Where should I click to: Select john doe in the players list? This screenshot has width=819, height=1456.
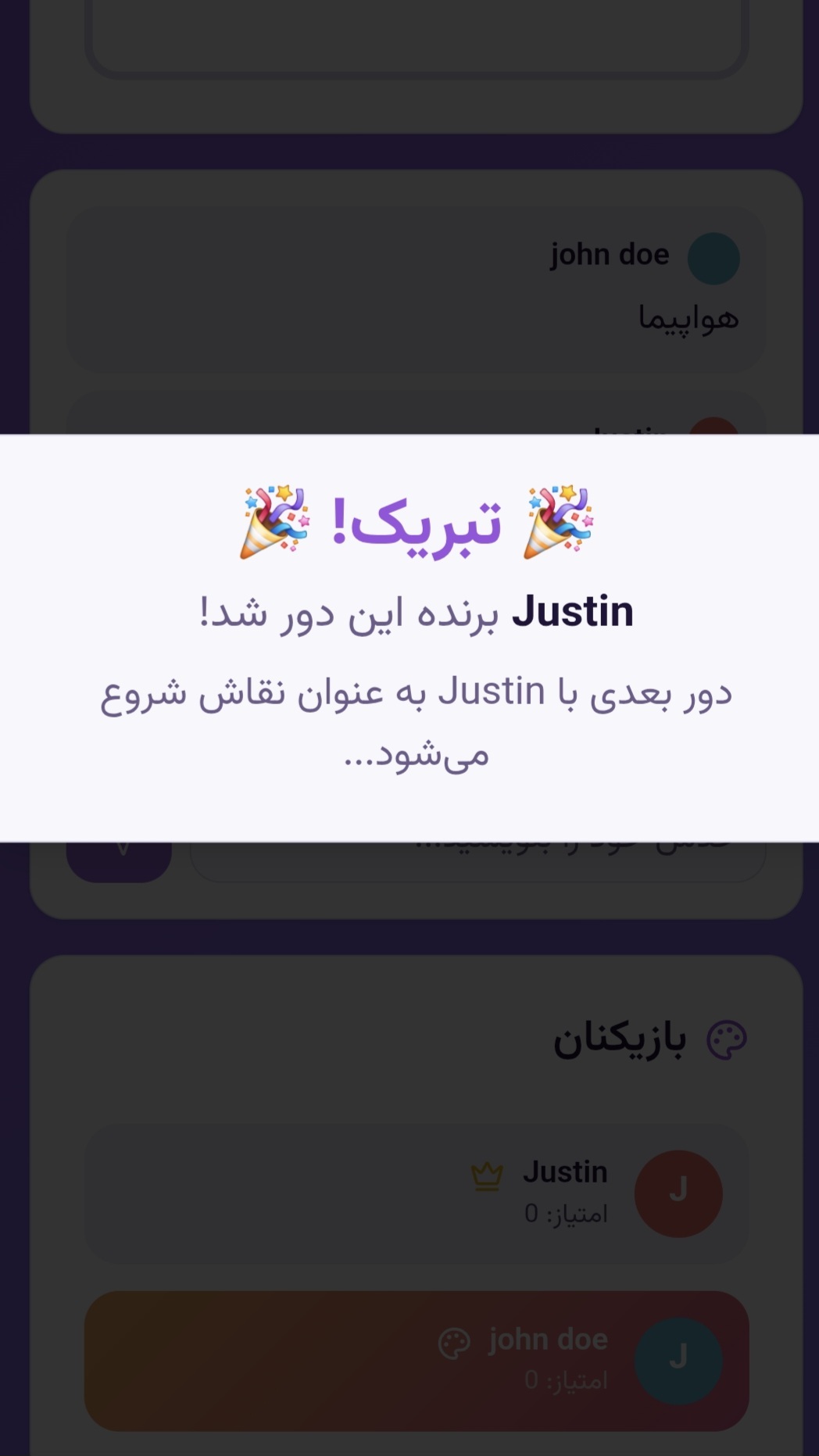pos(416,1361)
